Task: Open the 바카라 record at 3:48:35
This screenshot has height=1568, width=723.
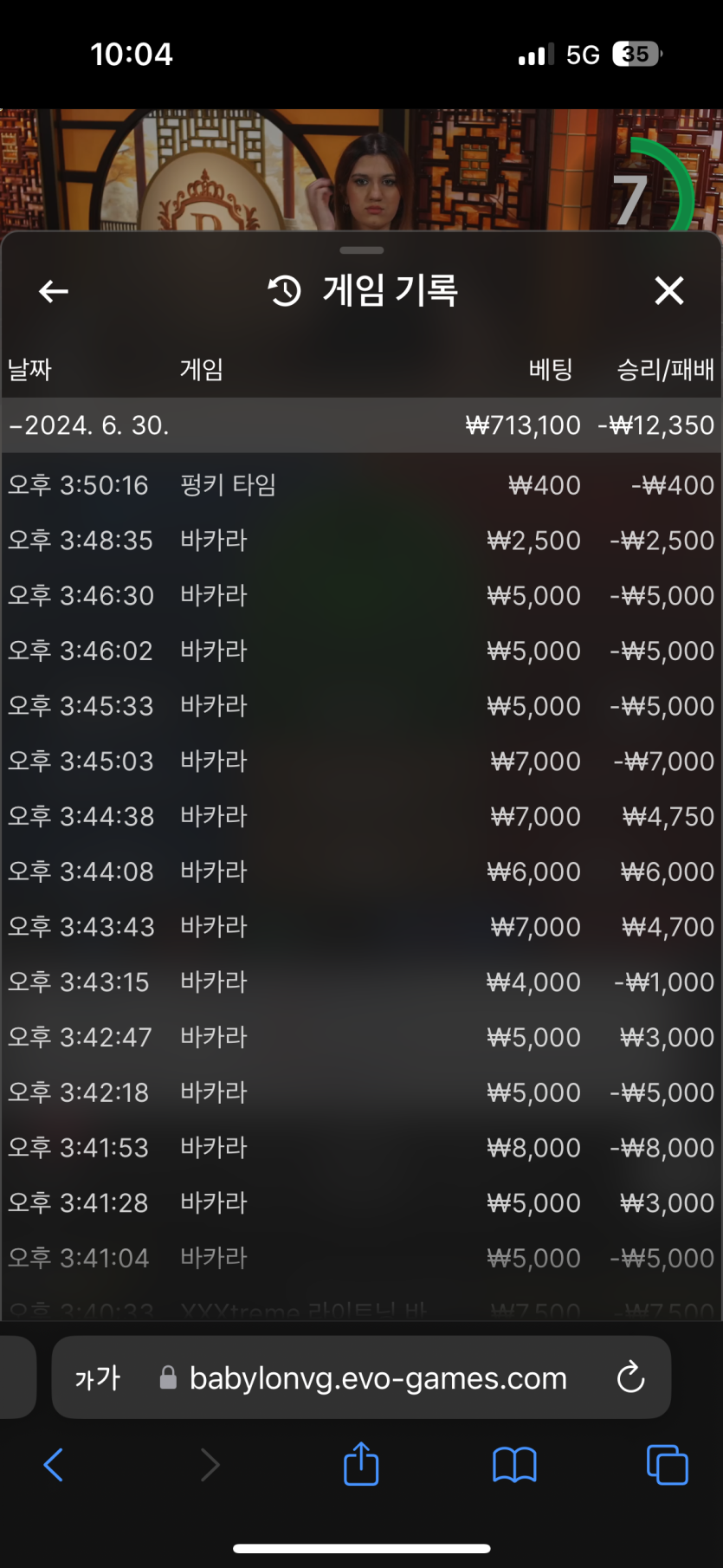Action: tap(361, 541)
